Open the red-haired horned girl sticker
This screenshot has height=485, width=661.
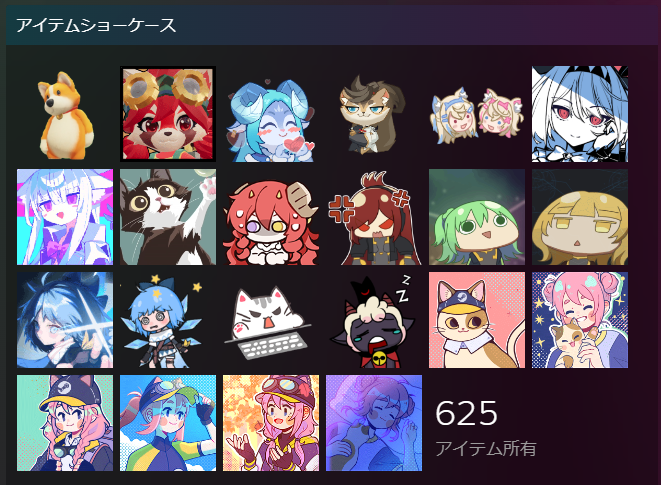[x=271, y=217]
